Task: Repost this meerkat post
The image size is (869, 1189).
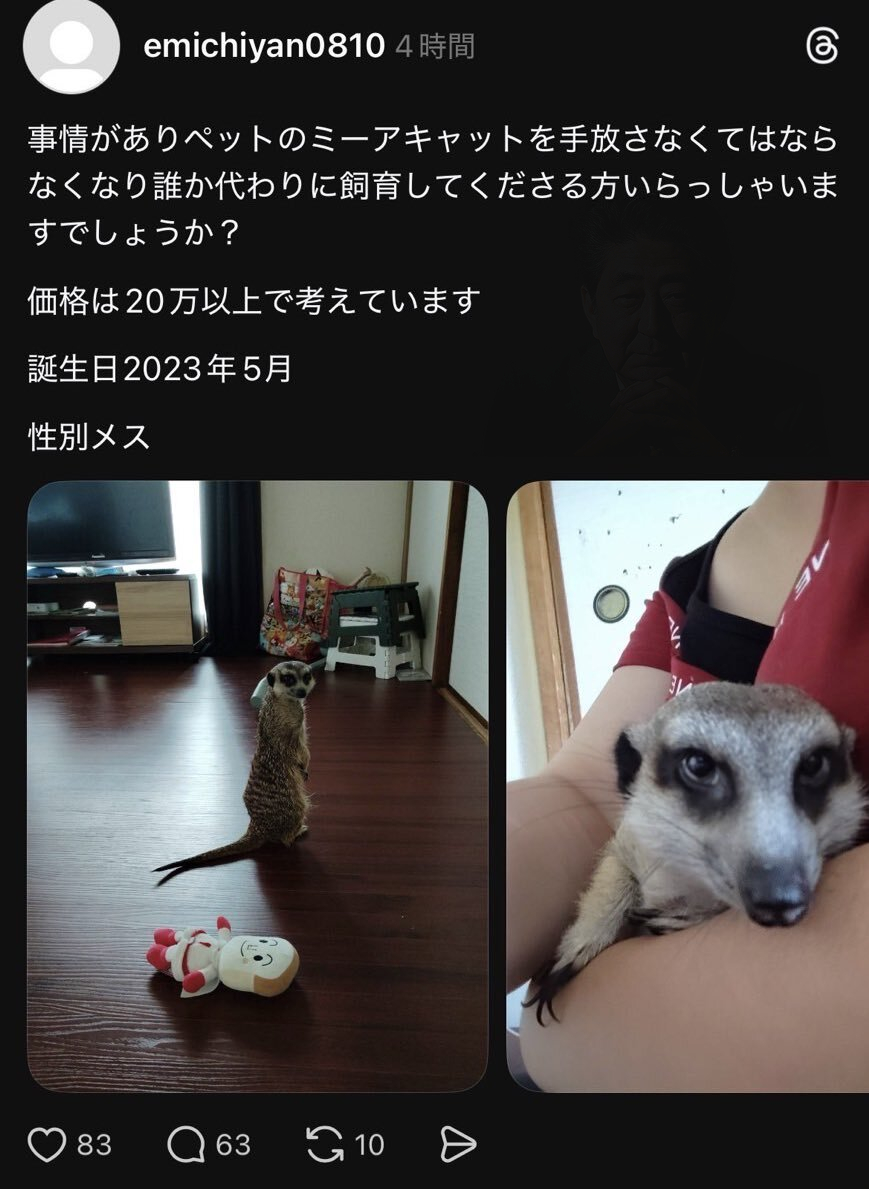Action: 324,1144
